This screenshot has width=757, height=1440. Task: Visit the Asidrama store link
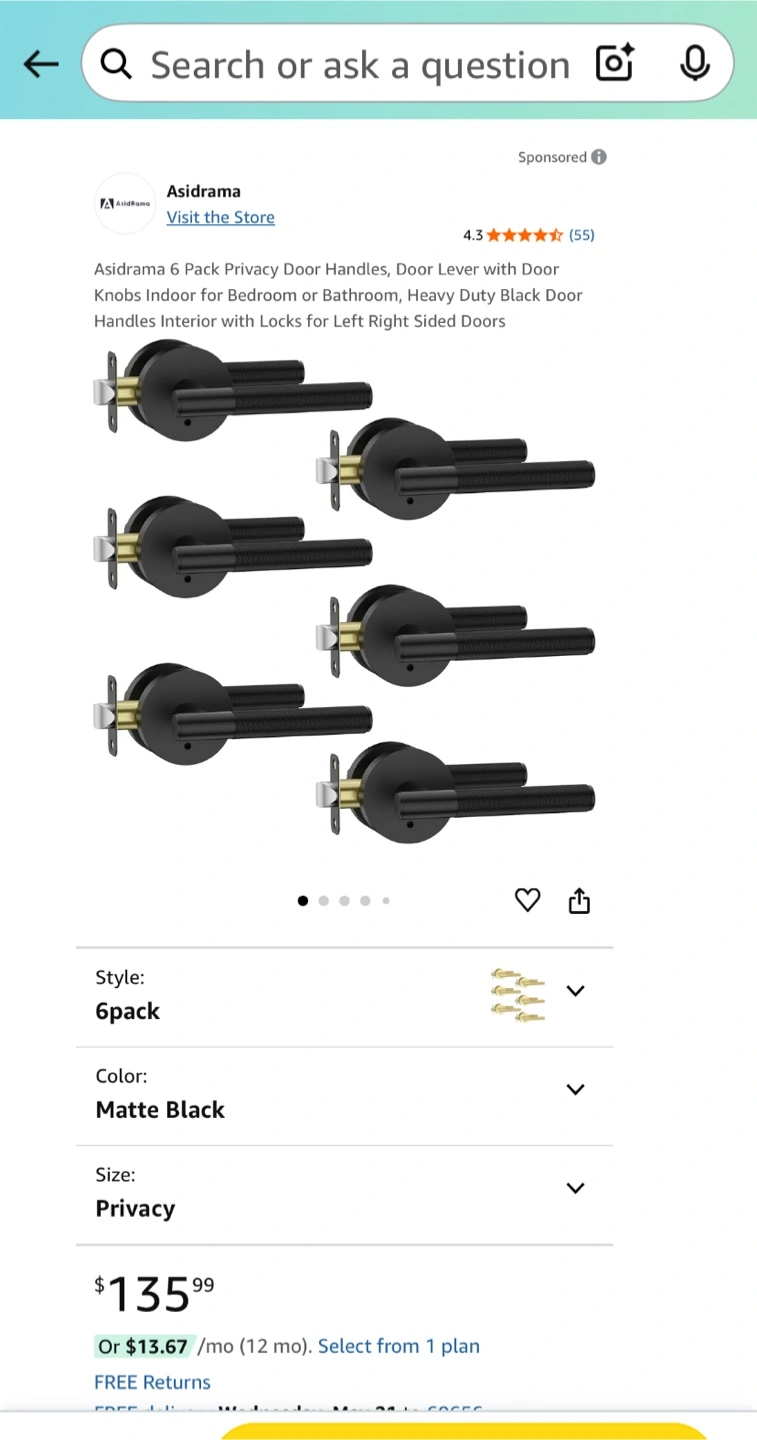(x=220, y=217)
